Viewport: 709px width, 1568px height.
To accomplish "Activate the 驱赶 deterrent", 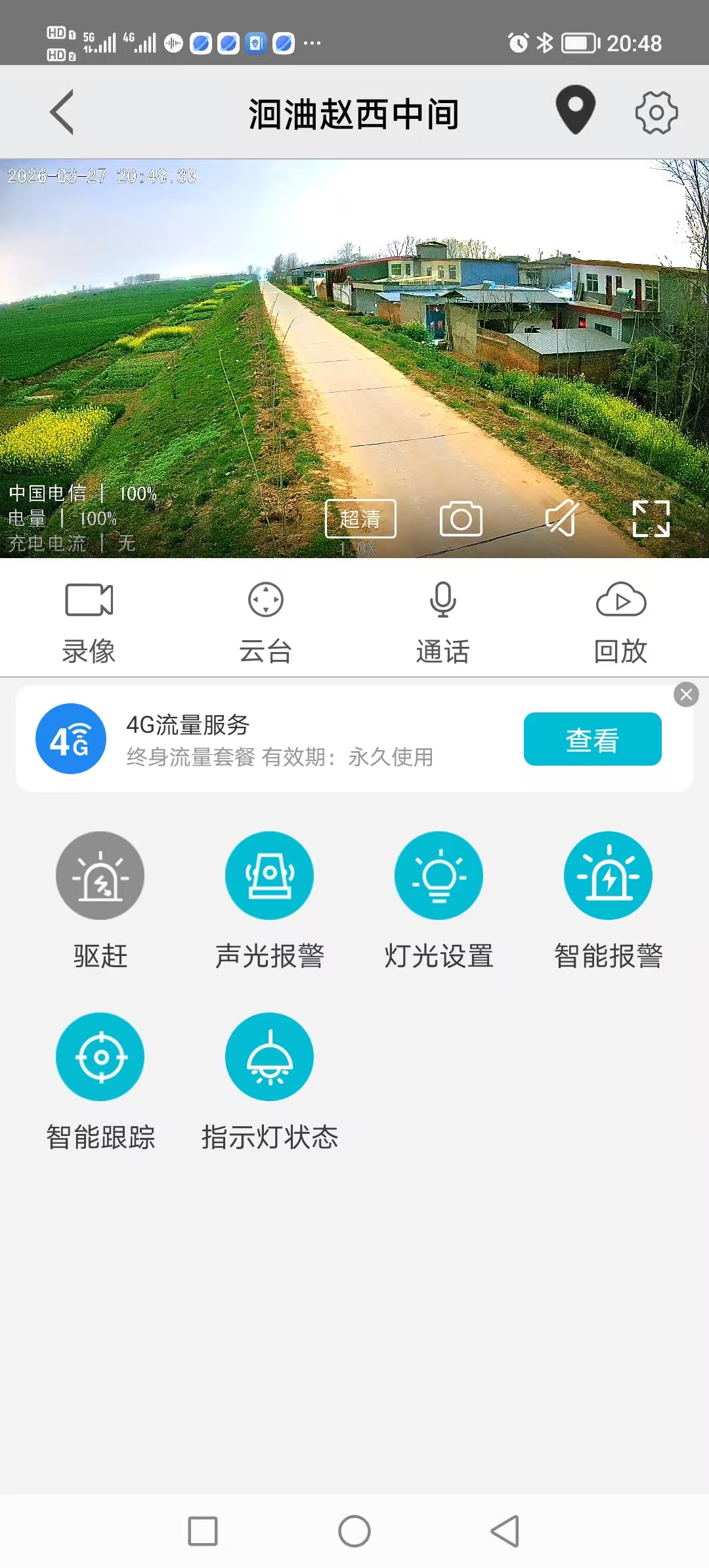I will (x=100, y=876).
